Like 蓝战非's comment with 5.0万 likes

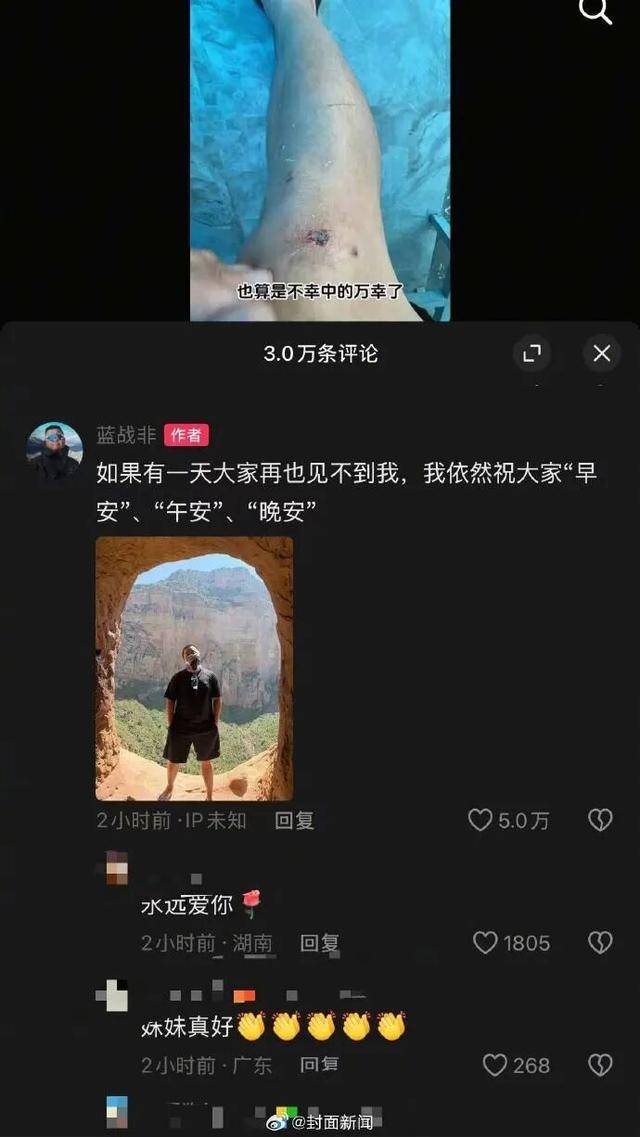click(x=481, y=820)
